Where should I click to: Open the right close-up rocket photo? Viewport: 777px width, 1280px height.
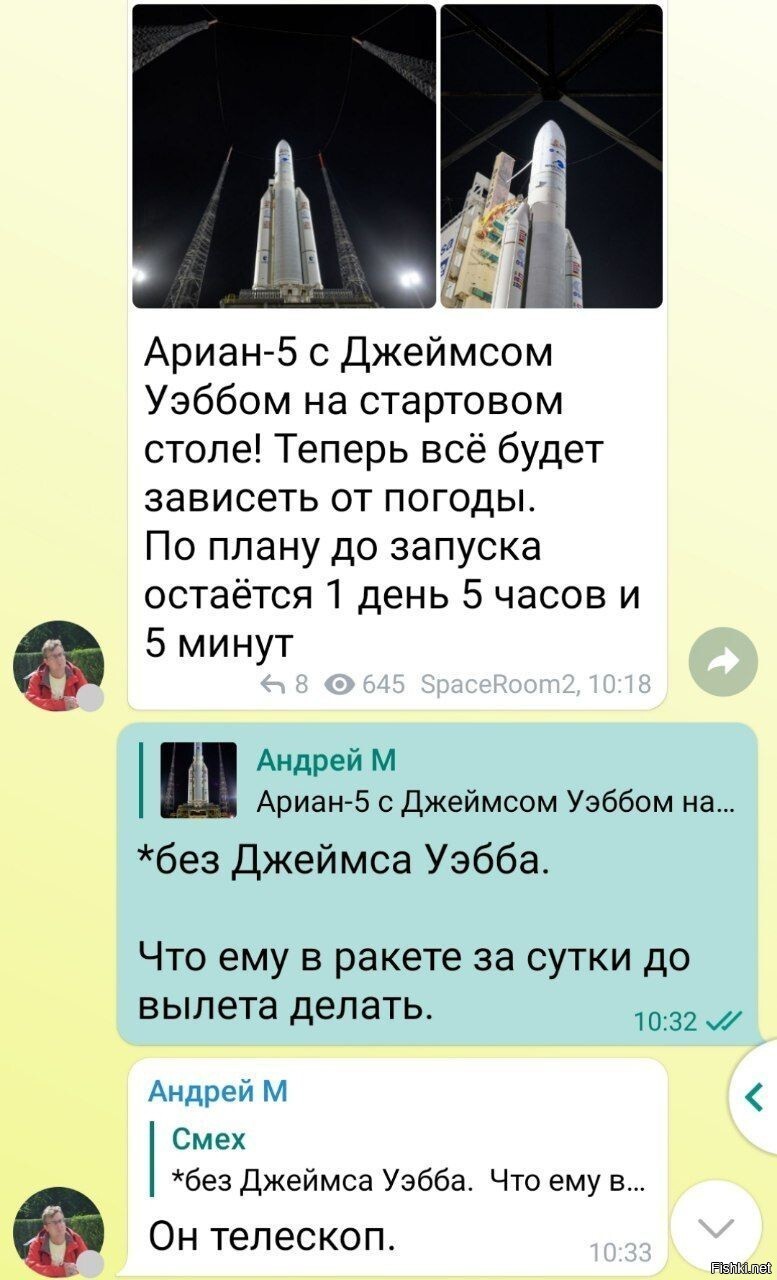click(551, 156)
